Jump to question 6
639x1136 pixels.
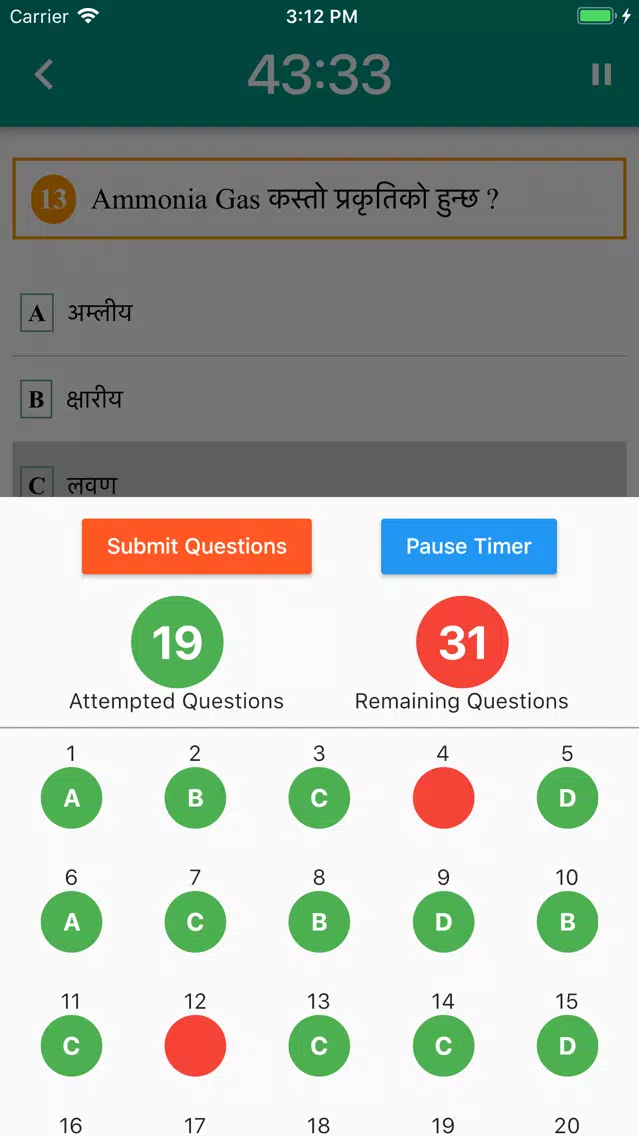(71, 922)
